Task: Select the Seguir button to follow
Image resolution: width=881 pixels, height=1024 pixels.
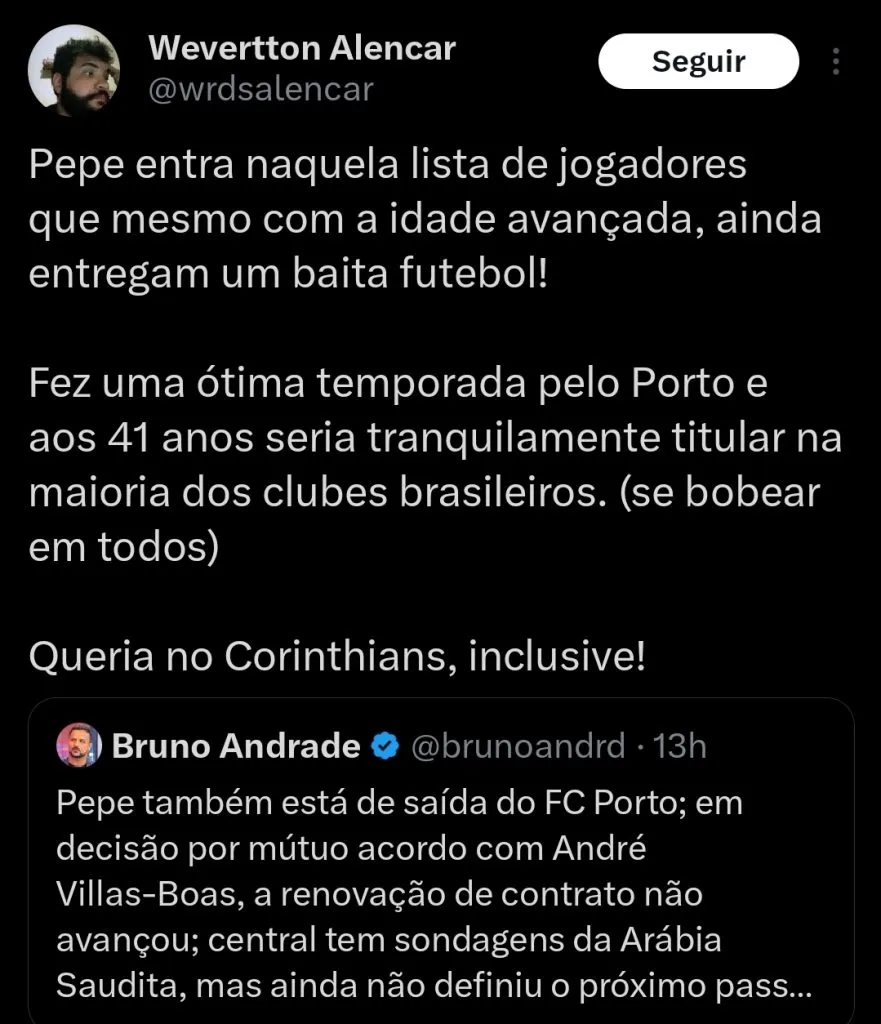Action: (698, 62)
